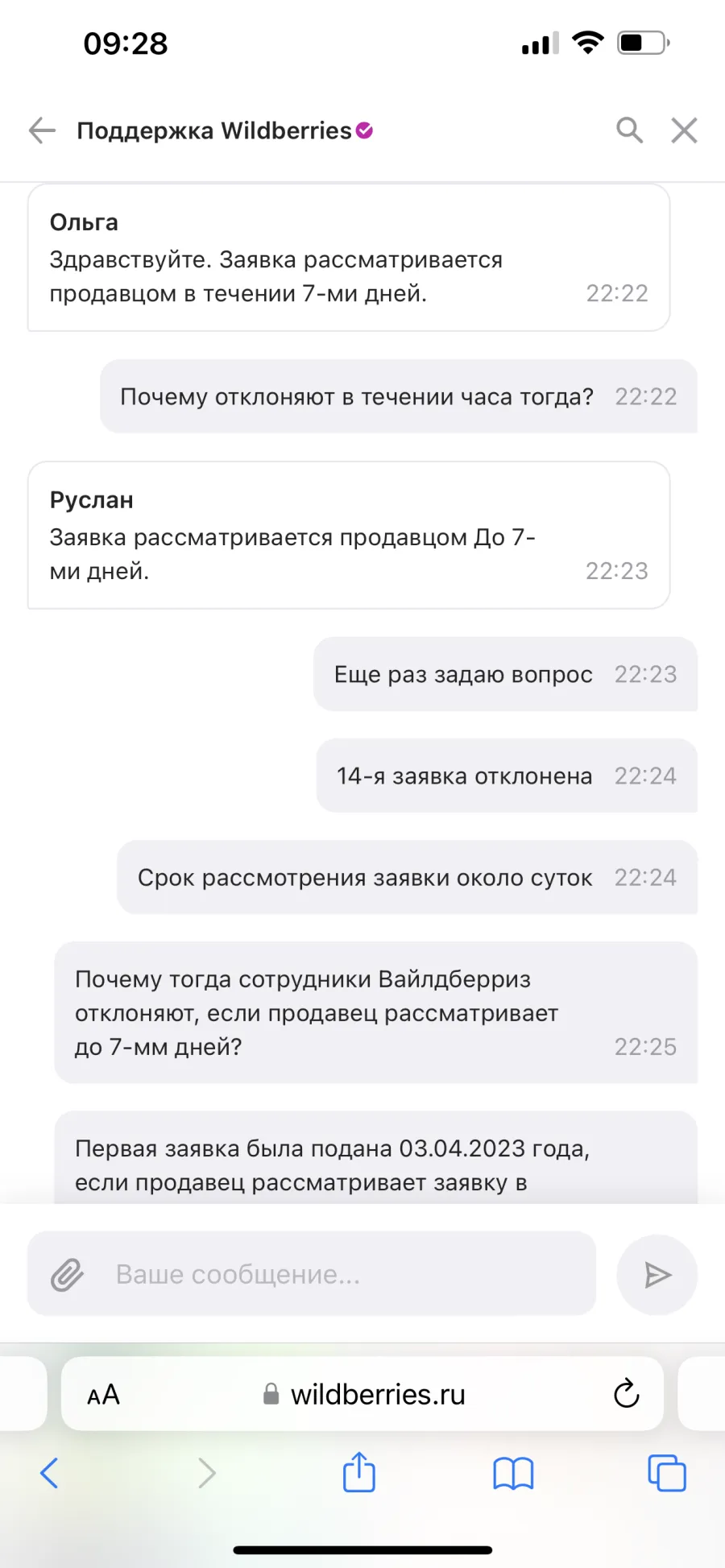
Task: Open Safari bookmarks
Action: [x=513, y=1474]
